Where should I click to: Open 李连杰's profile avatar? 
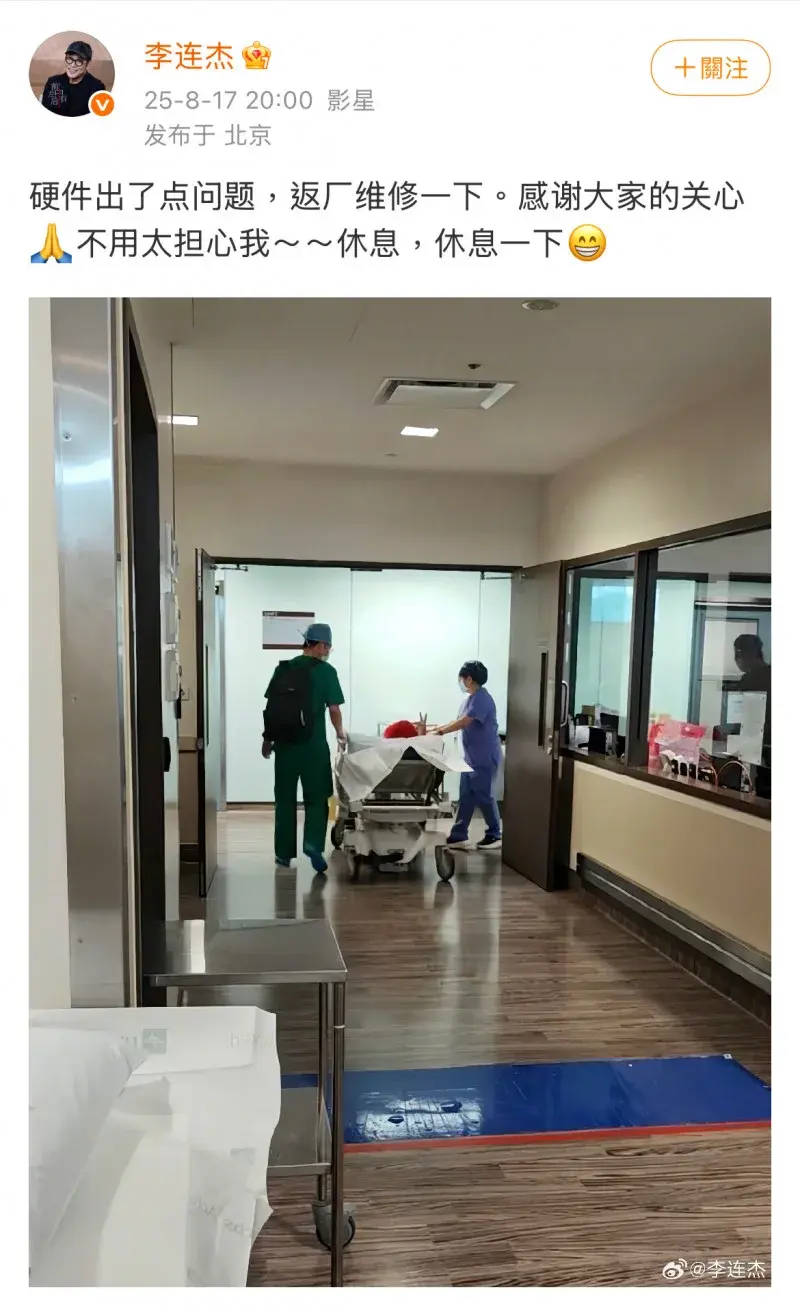pyautogui.click(x=71, y=74)
